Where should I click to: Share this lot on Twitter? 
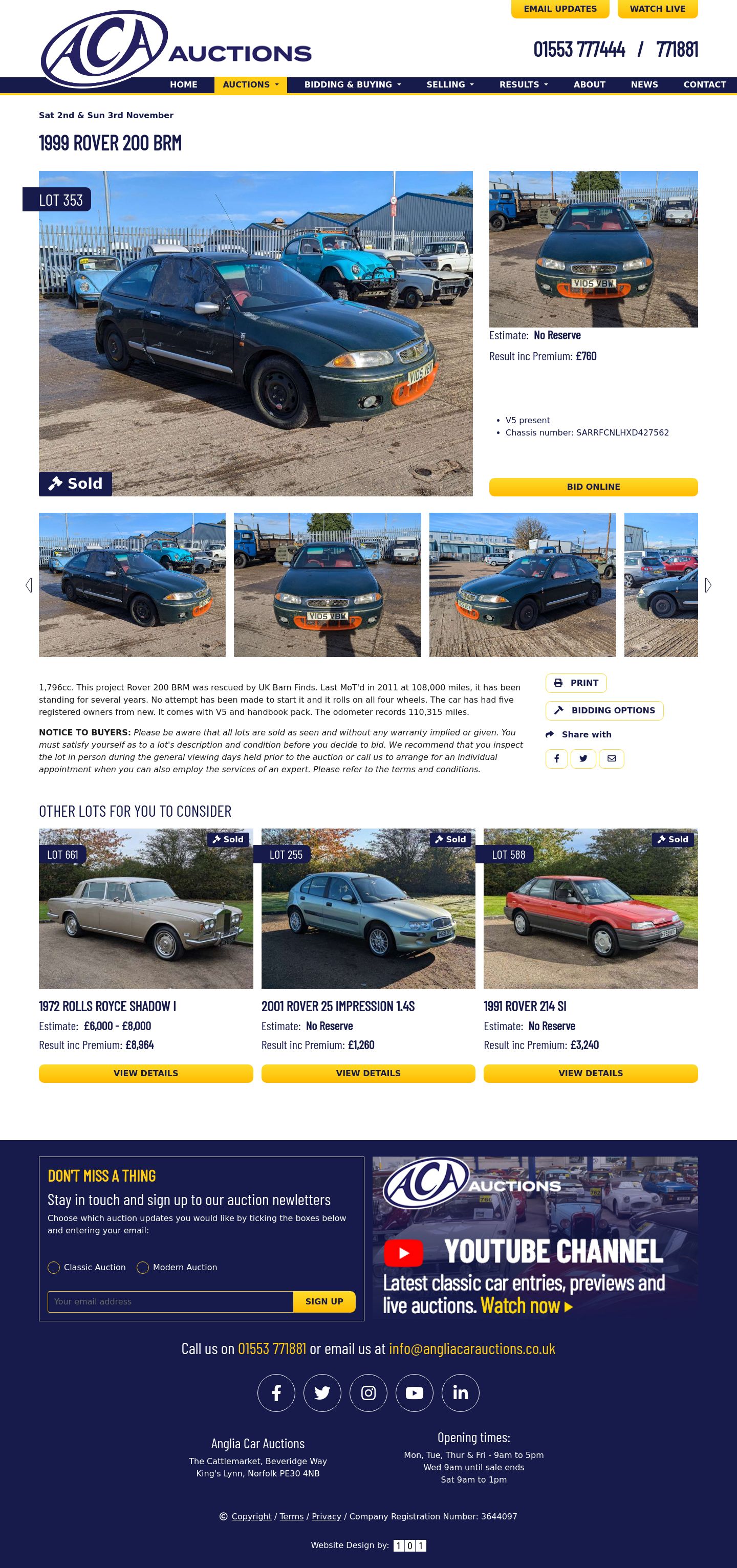point(583,758)
